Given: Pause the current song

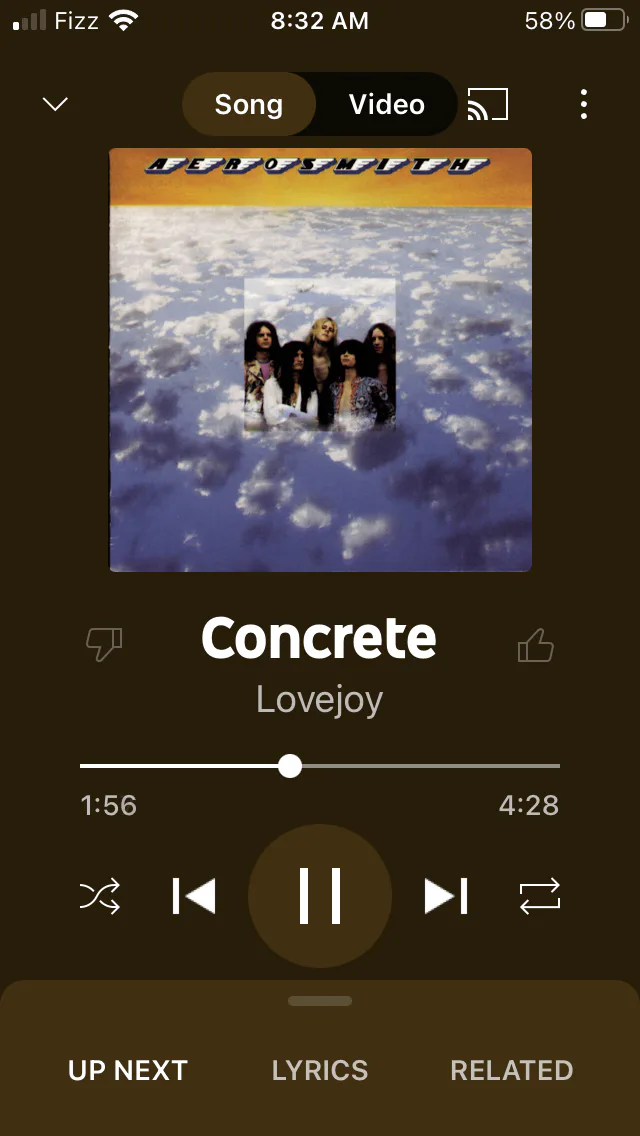Looking at the screenshot, I should pyautogui.click(x=320, y=895).
